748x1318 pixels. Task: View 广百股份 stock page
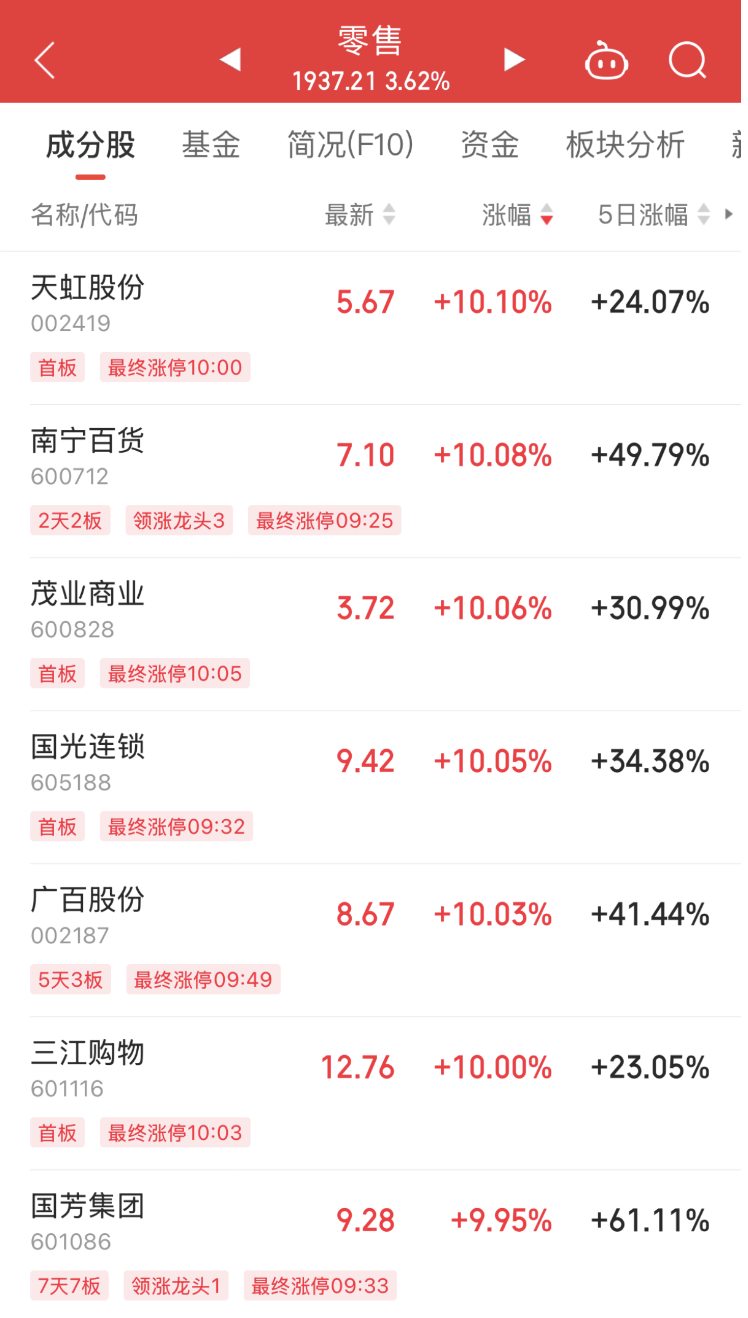88,900
